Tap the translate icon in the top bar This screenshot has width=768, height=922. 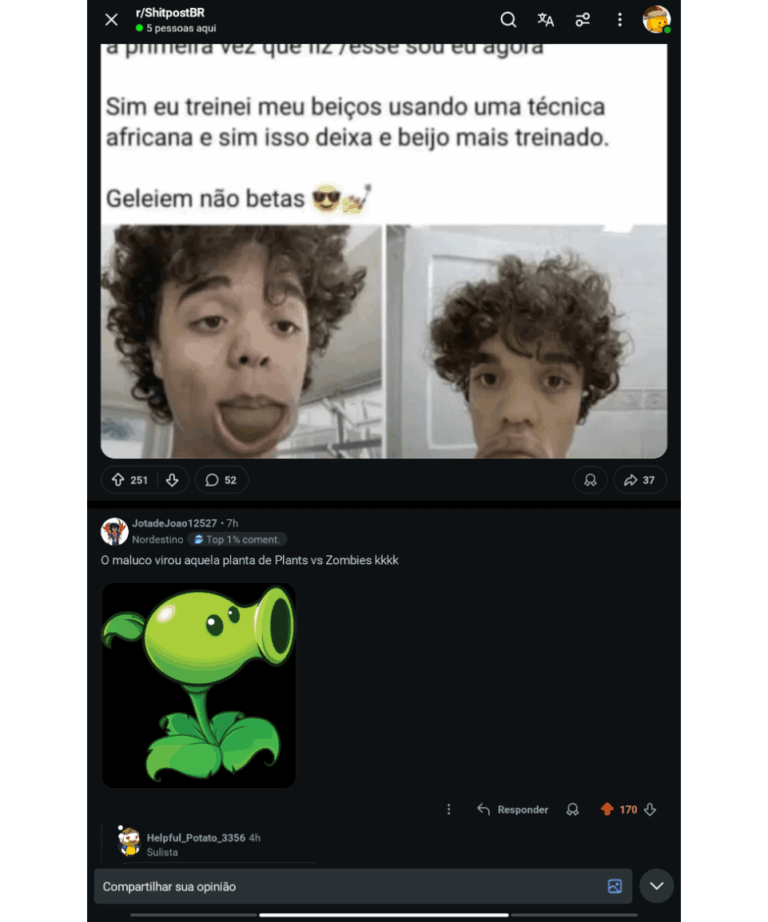(545, 20)
